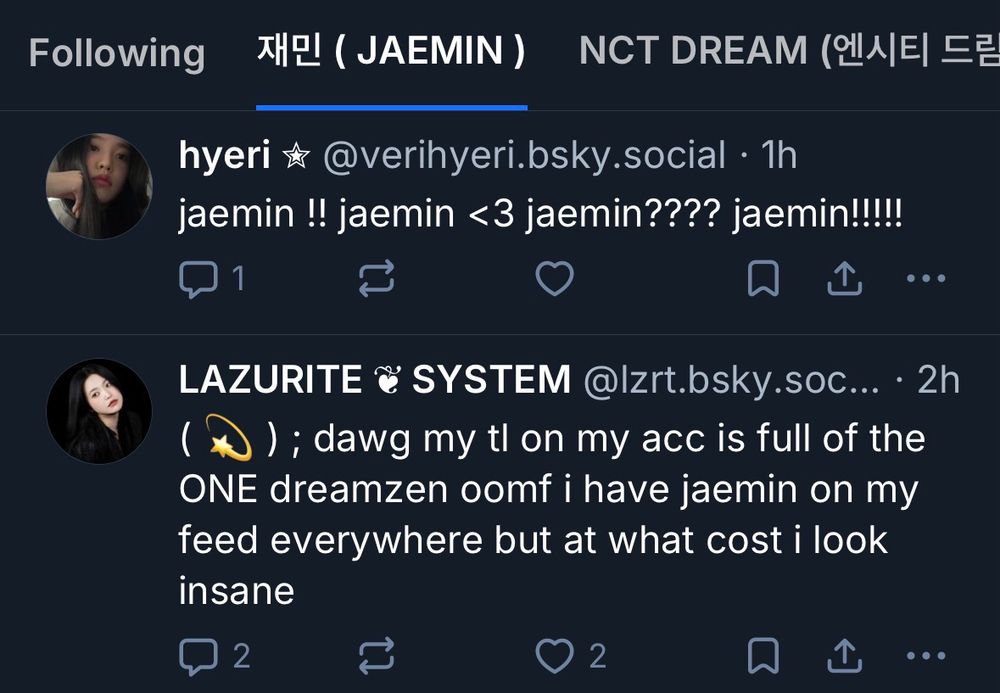Screen dimensions: 1000x693
Task: Share hyeri's post
Action: pyautogui.click(x=844, y=279)
